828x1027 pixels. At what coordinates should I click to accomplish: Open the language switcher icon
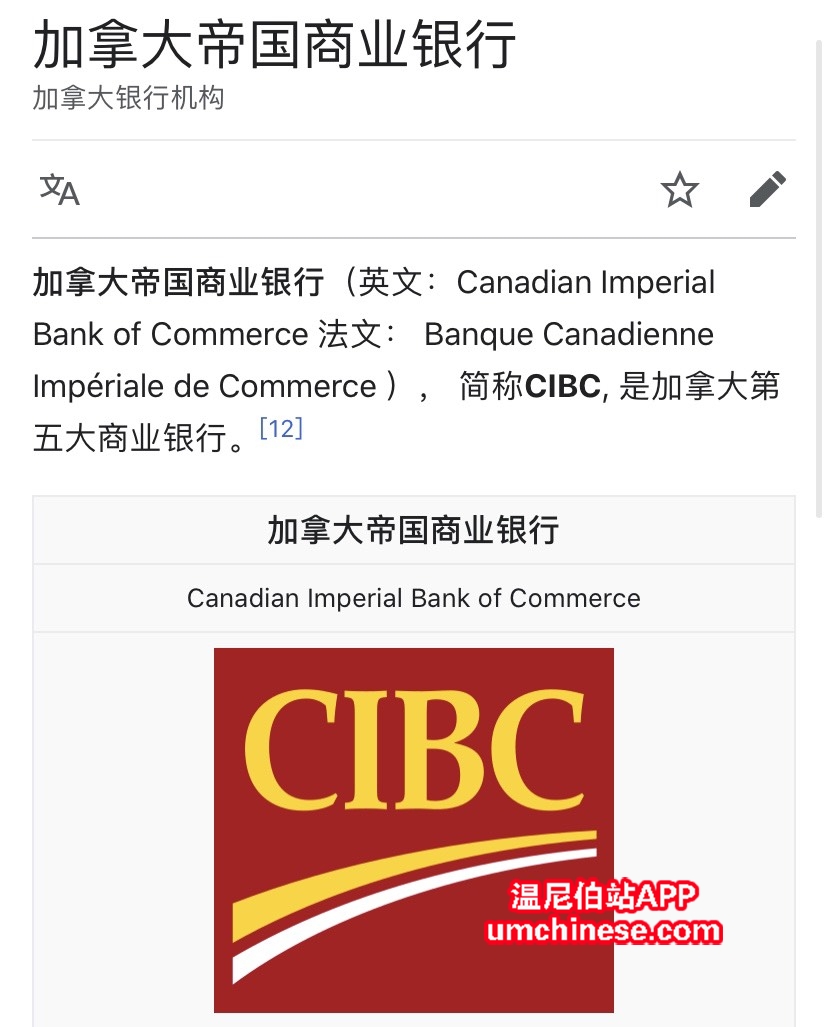59,189
